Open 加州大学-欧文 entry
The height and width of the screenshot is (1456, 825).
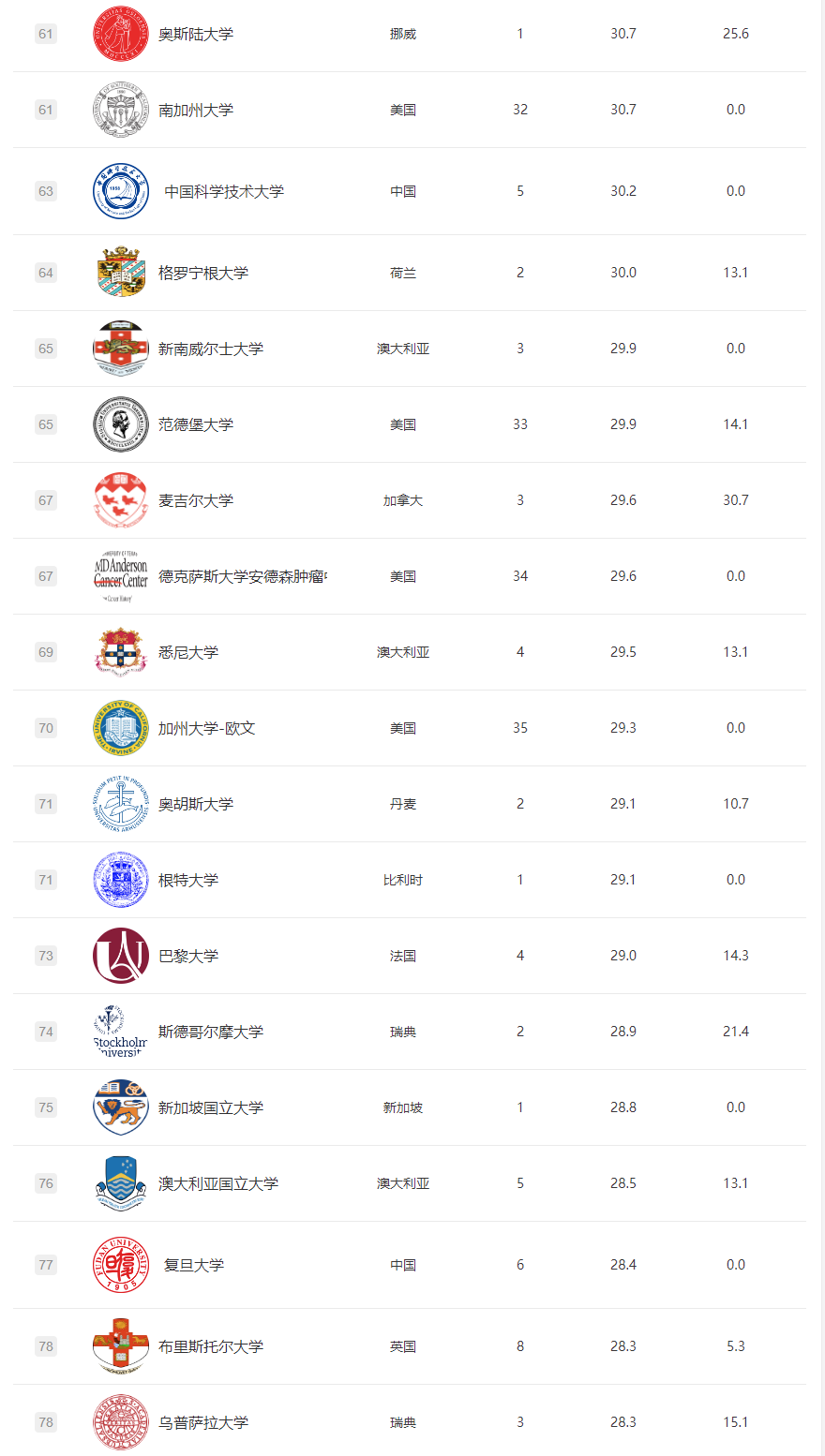coord(207,728)
